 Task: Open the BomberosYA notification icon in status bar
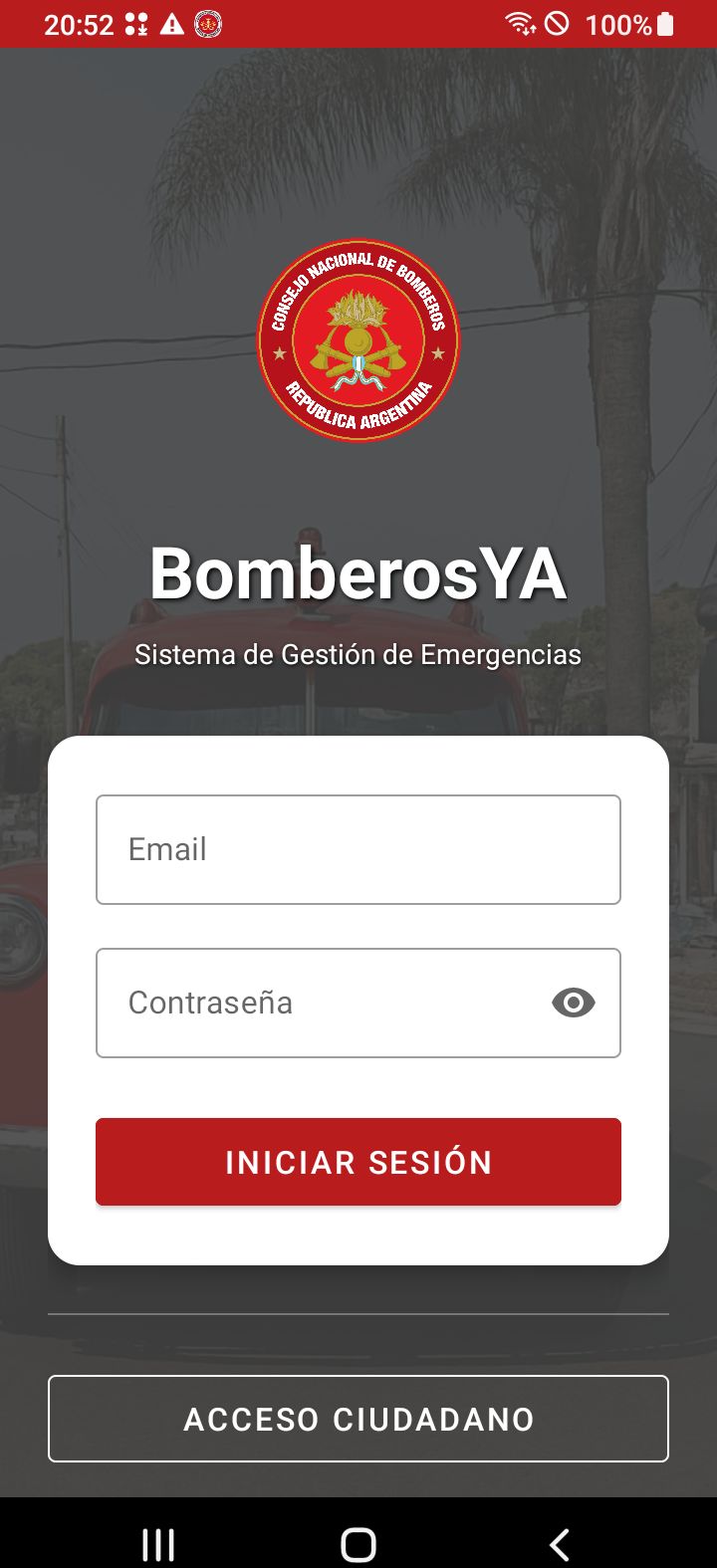click(208, 24)
